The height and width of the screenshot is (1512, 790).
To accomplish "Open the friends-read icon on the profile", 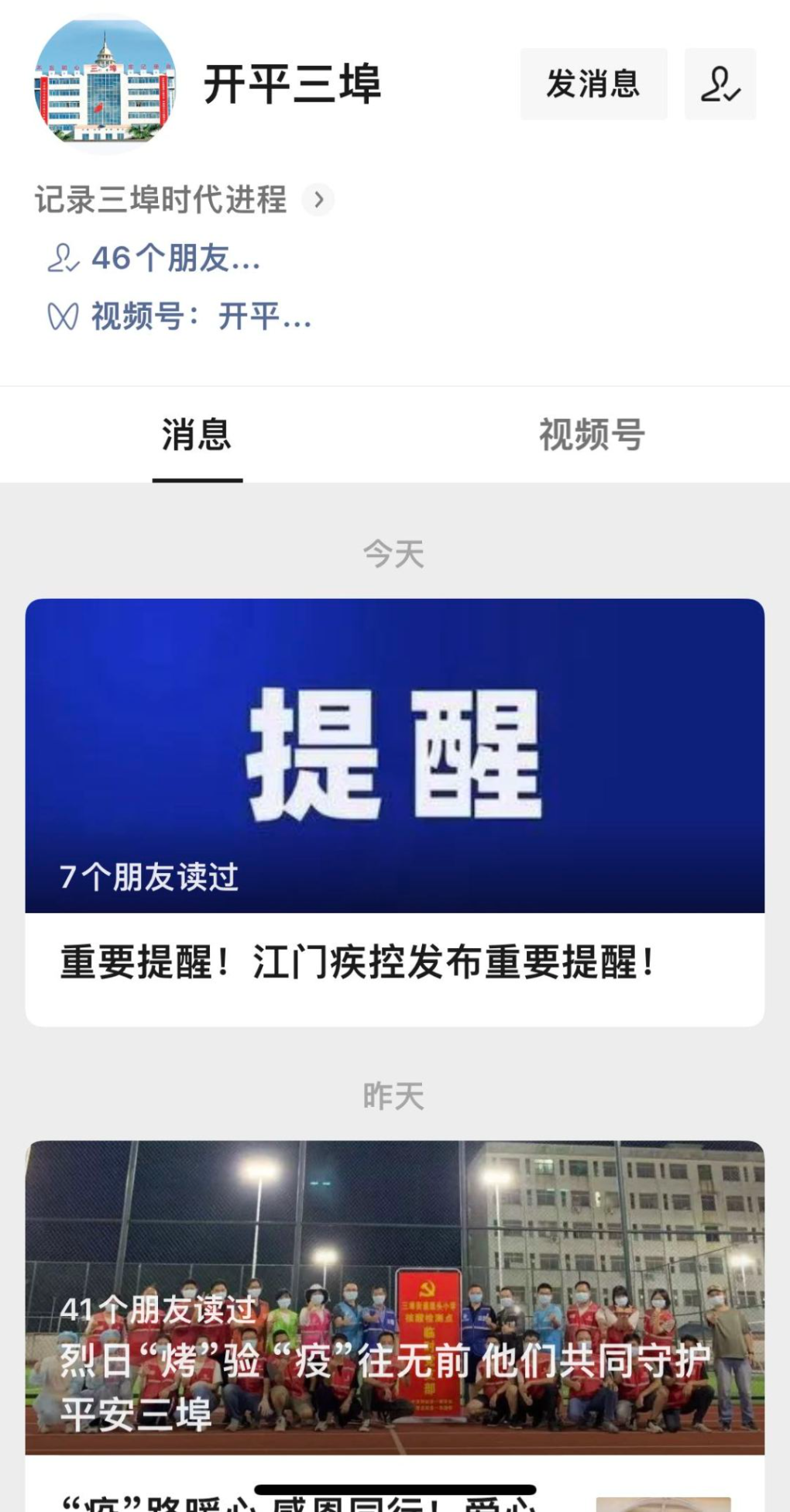I will coord(65,259).
